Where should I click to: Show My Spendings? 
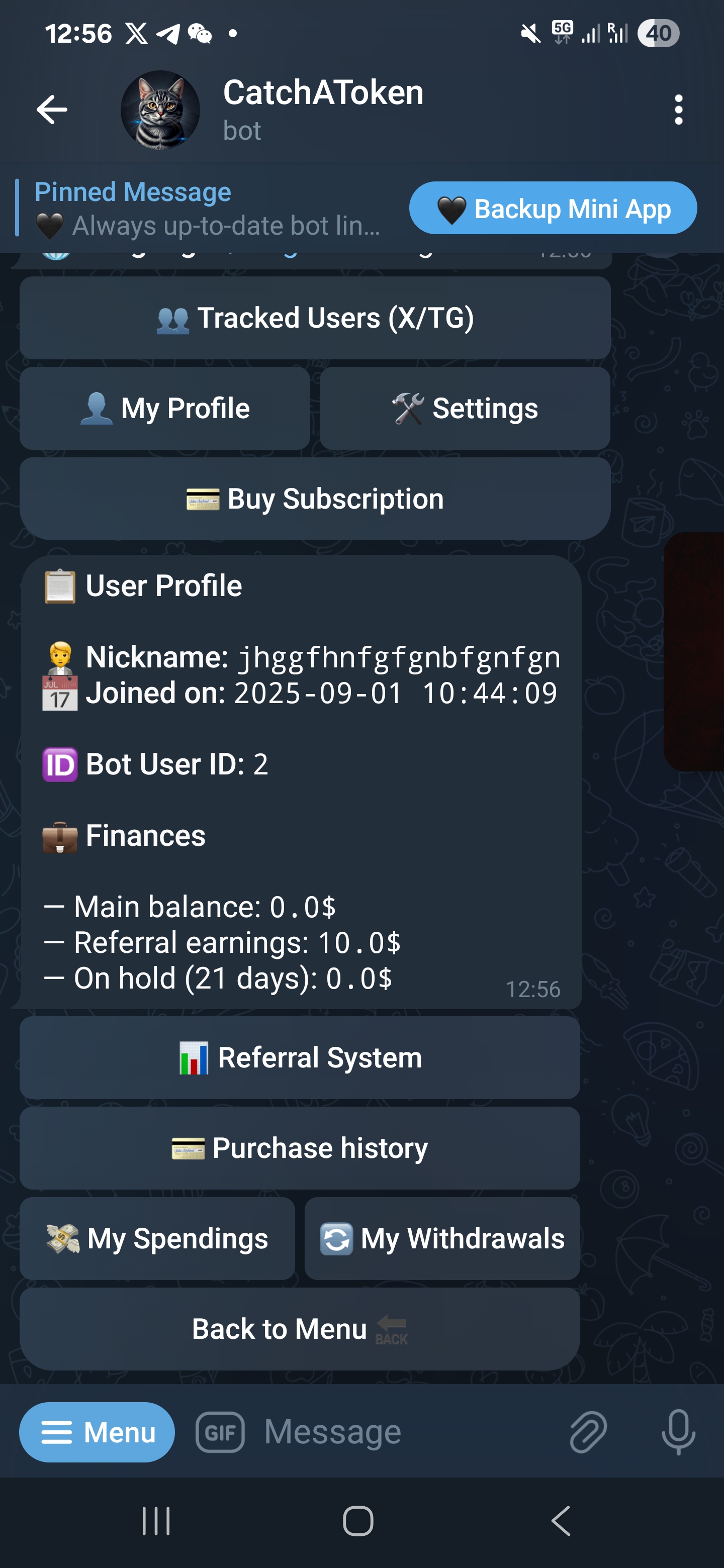click(x=157, y=1239)
